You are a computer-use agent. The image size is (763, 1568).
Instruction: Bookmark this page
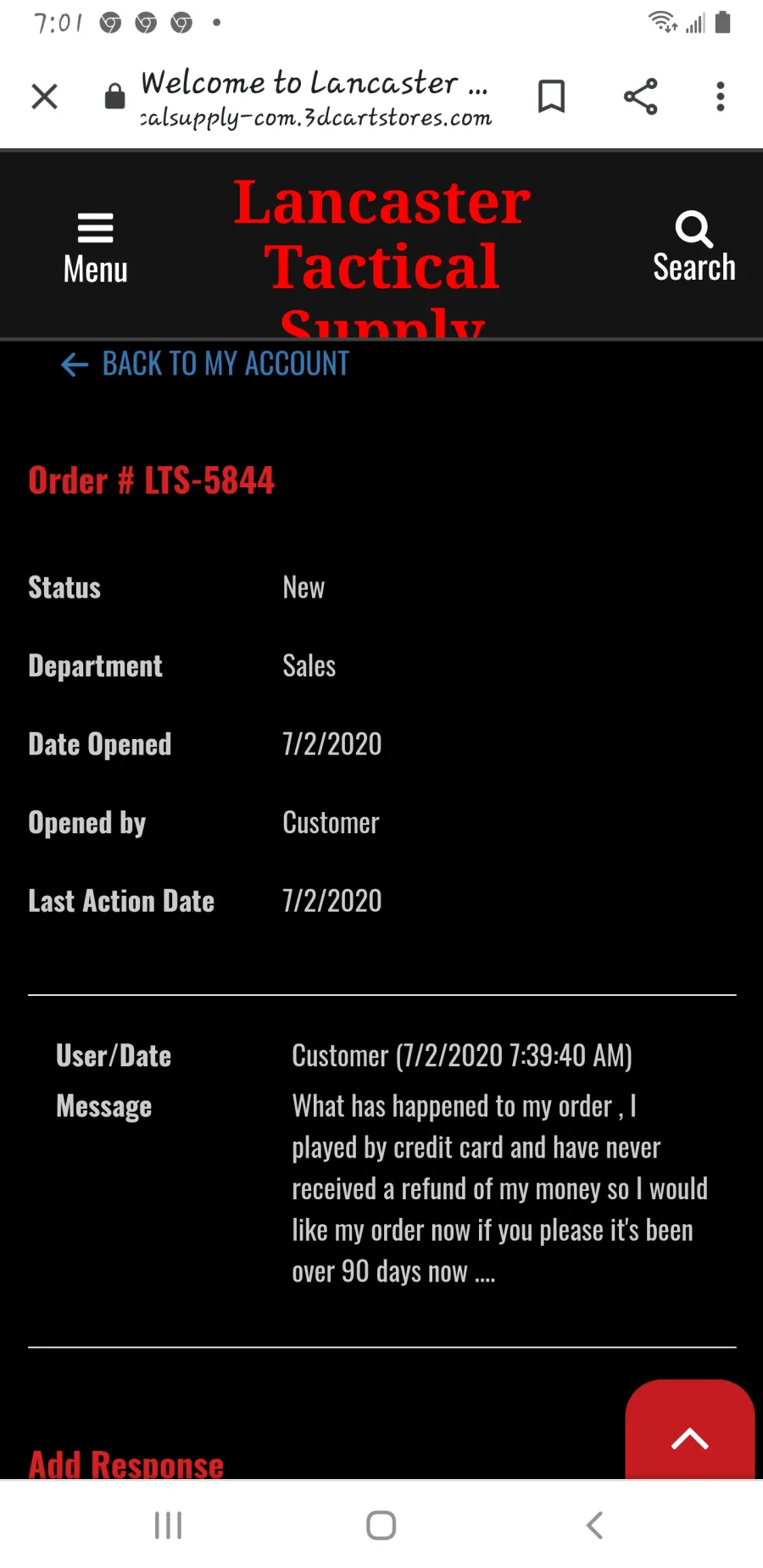coord(551,97)
